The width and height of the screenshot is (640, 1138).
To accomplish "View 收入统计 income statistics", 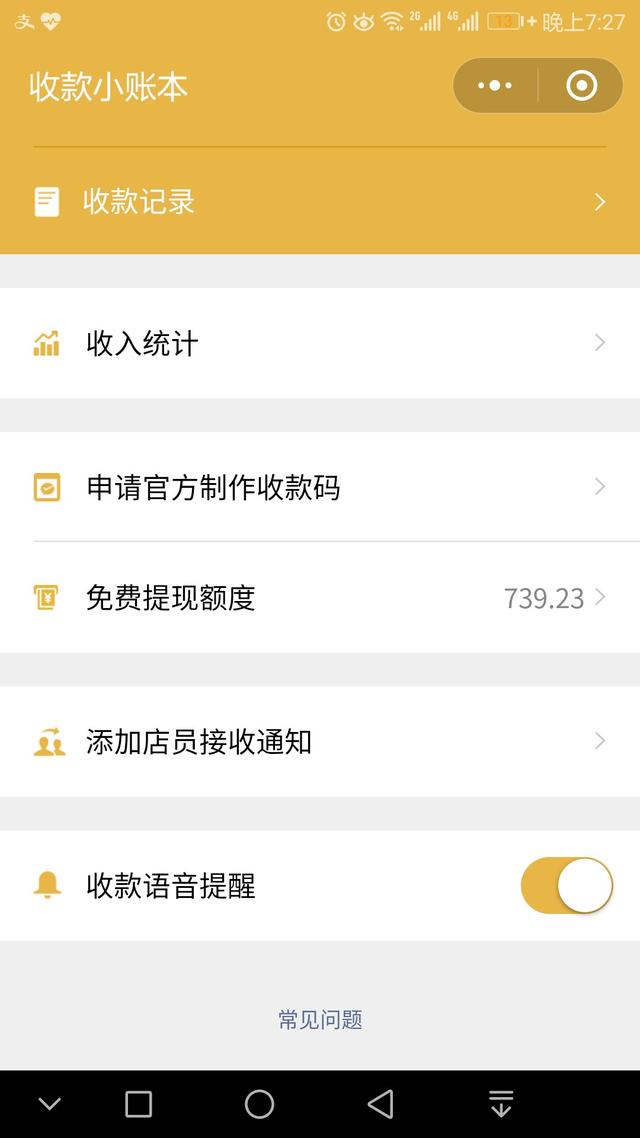I will point(320,343).
